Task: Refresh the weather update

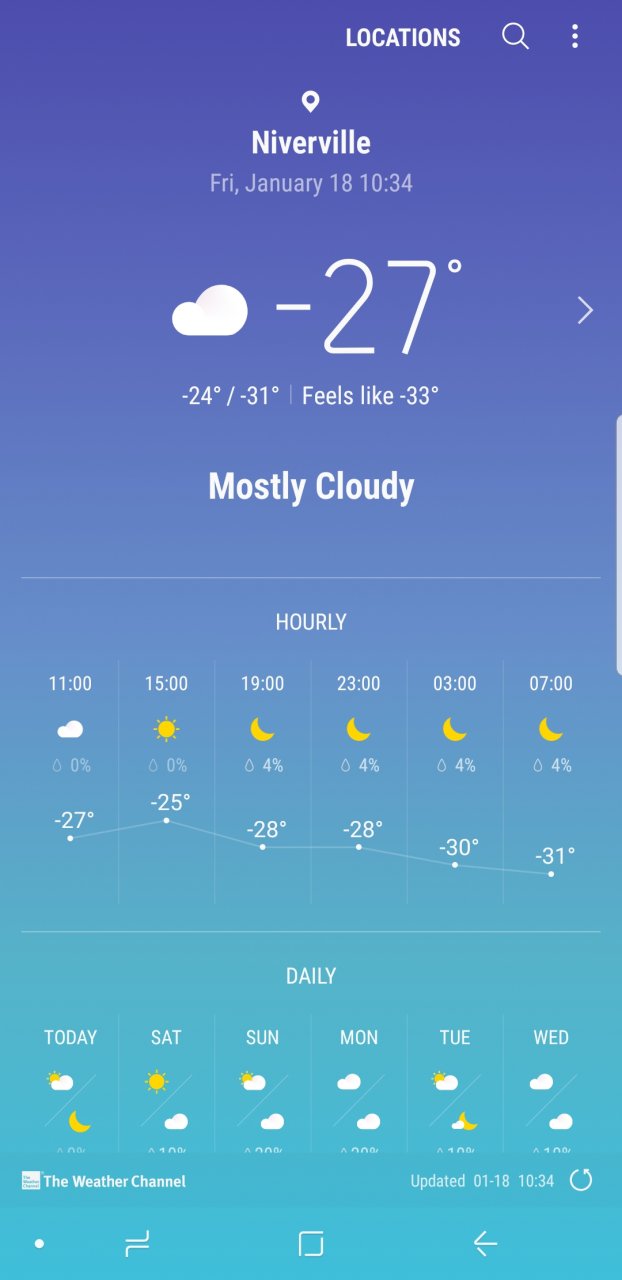Action: [581, 1180]
